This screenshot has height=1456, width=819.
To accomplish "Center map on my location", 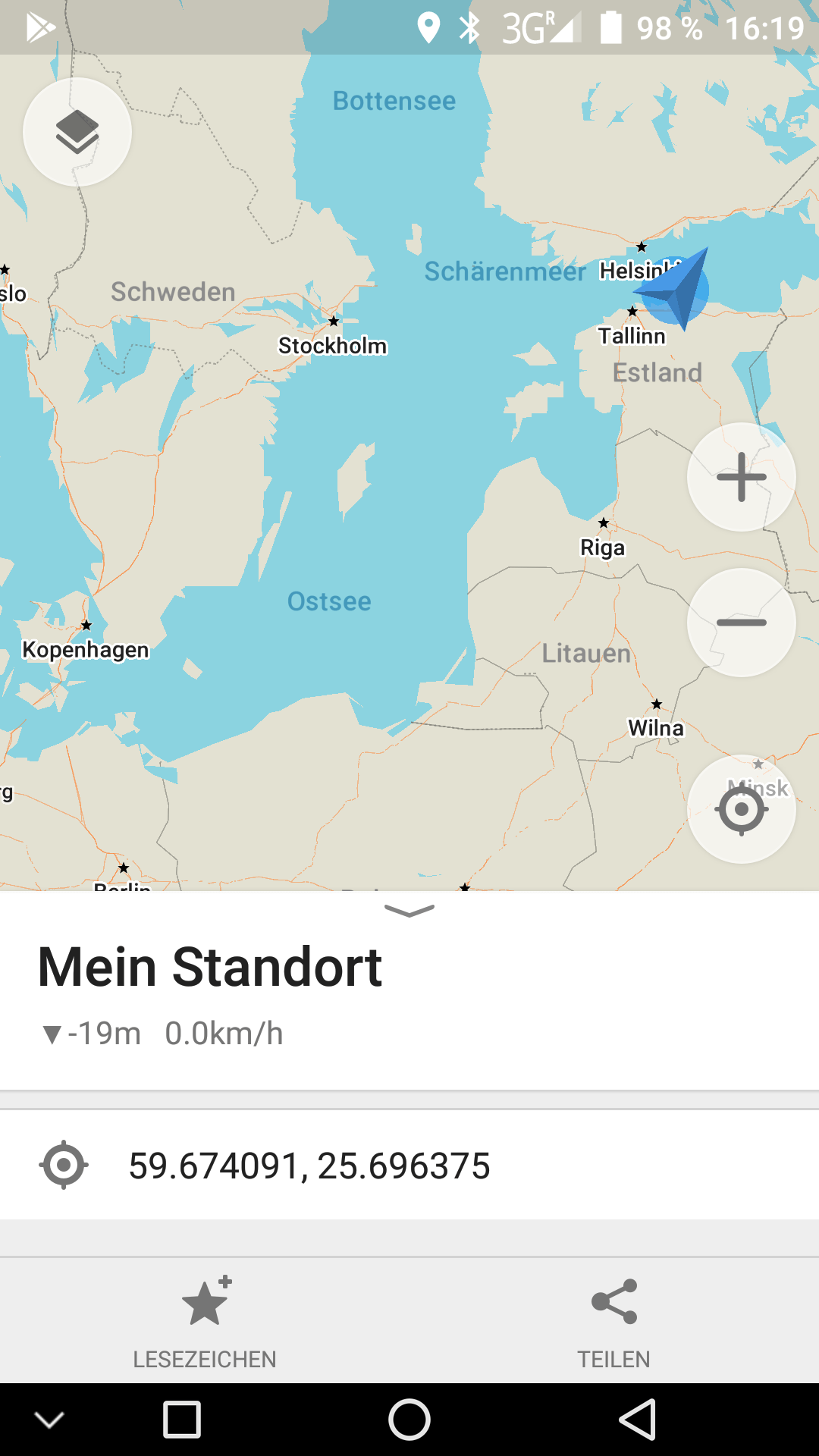I will tap(741, 809).
